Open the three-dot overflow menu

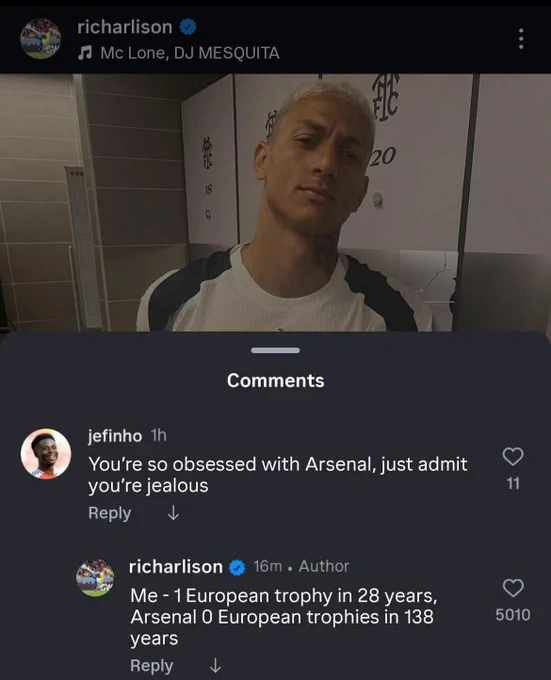(x=521, y=39)
